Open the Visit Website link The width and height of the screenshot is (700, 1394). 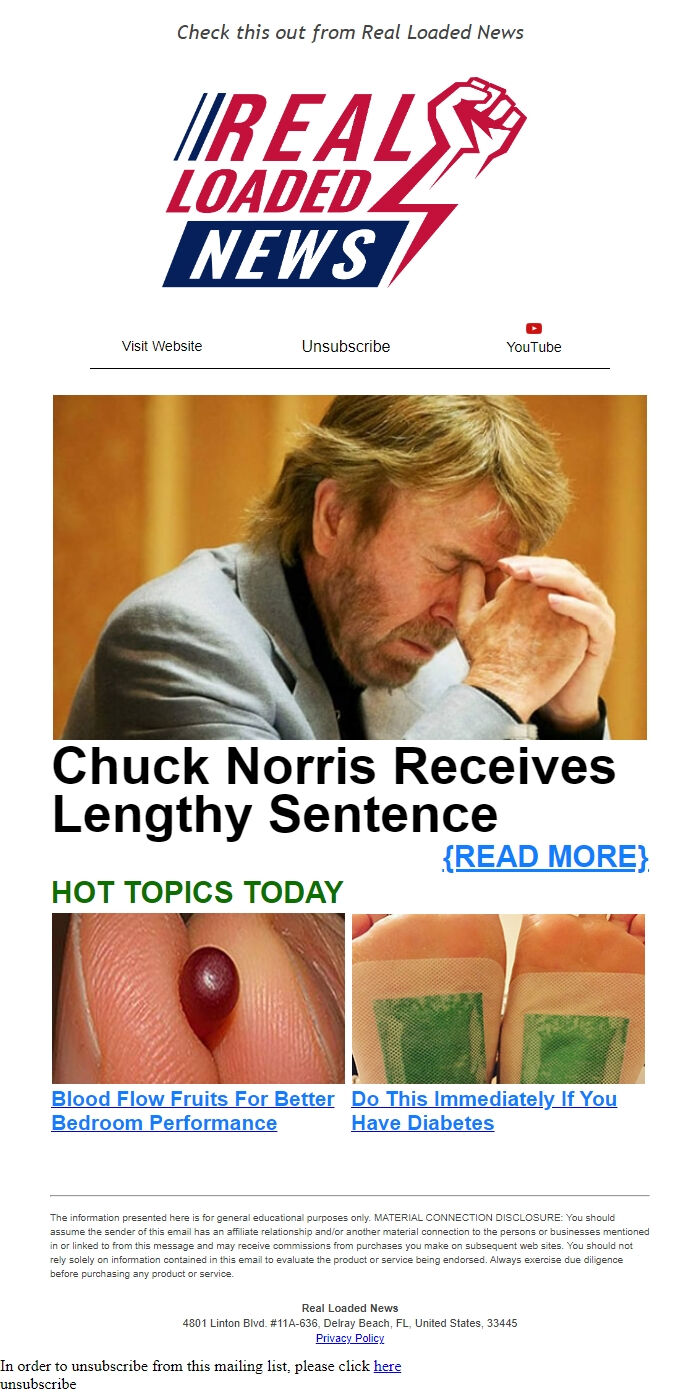[162, 346]
